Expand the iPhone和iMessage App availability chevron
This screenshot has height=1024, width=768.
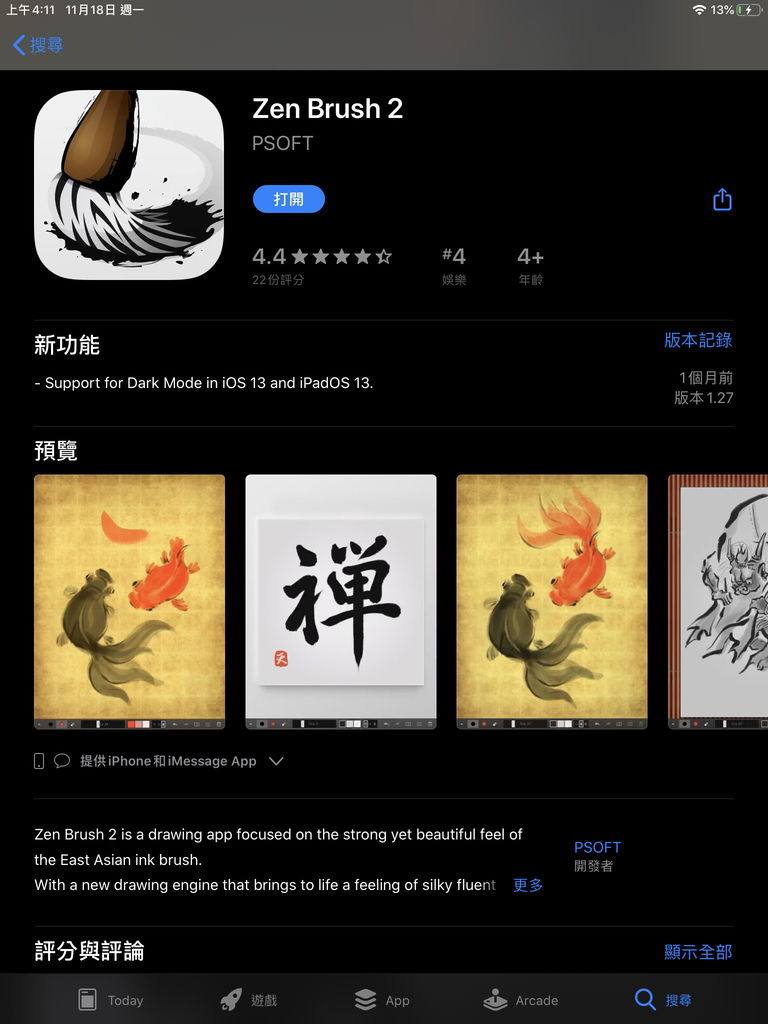tap(277, 761)
